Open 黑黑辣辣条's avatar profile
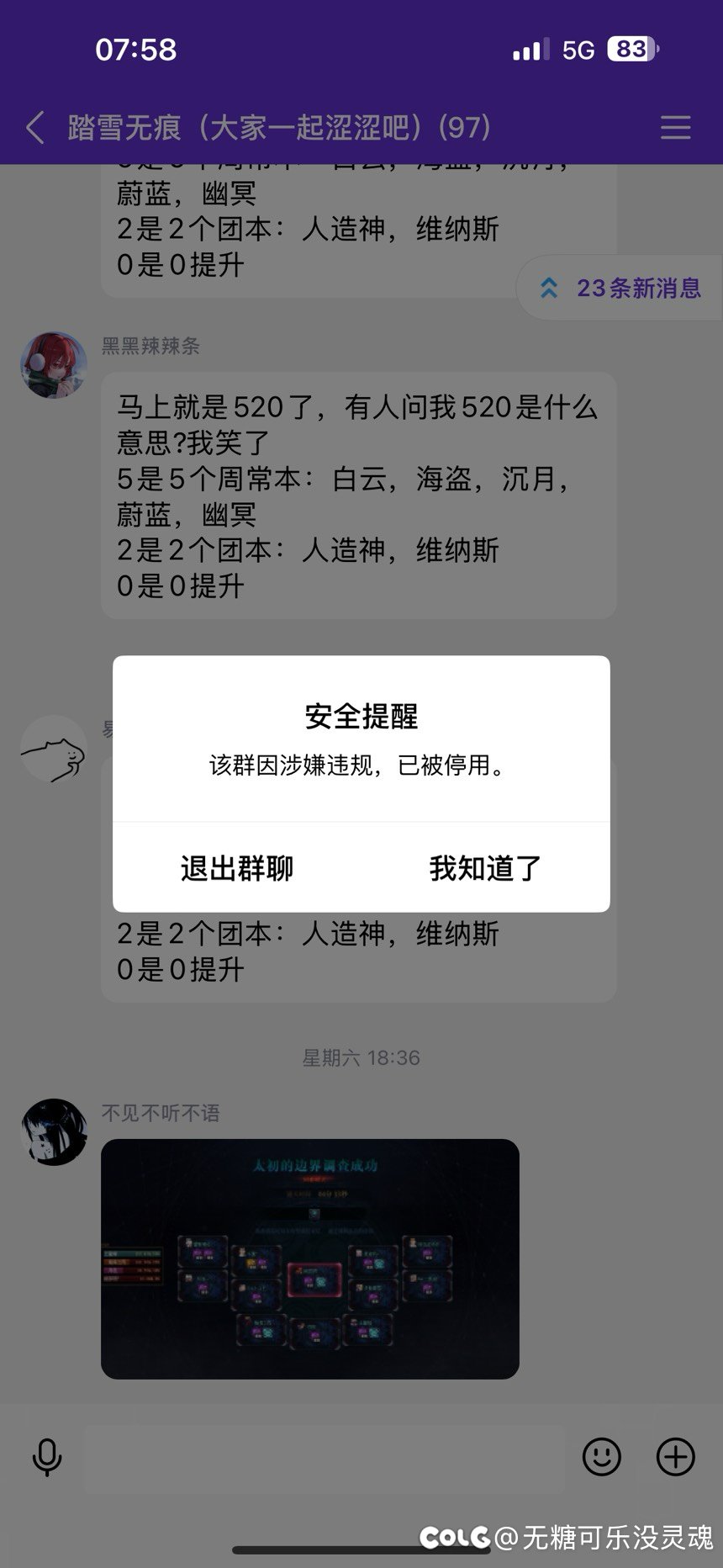Screen dimensions: 723x1568 (x=54, y=364)
